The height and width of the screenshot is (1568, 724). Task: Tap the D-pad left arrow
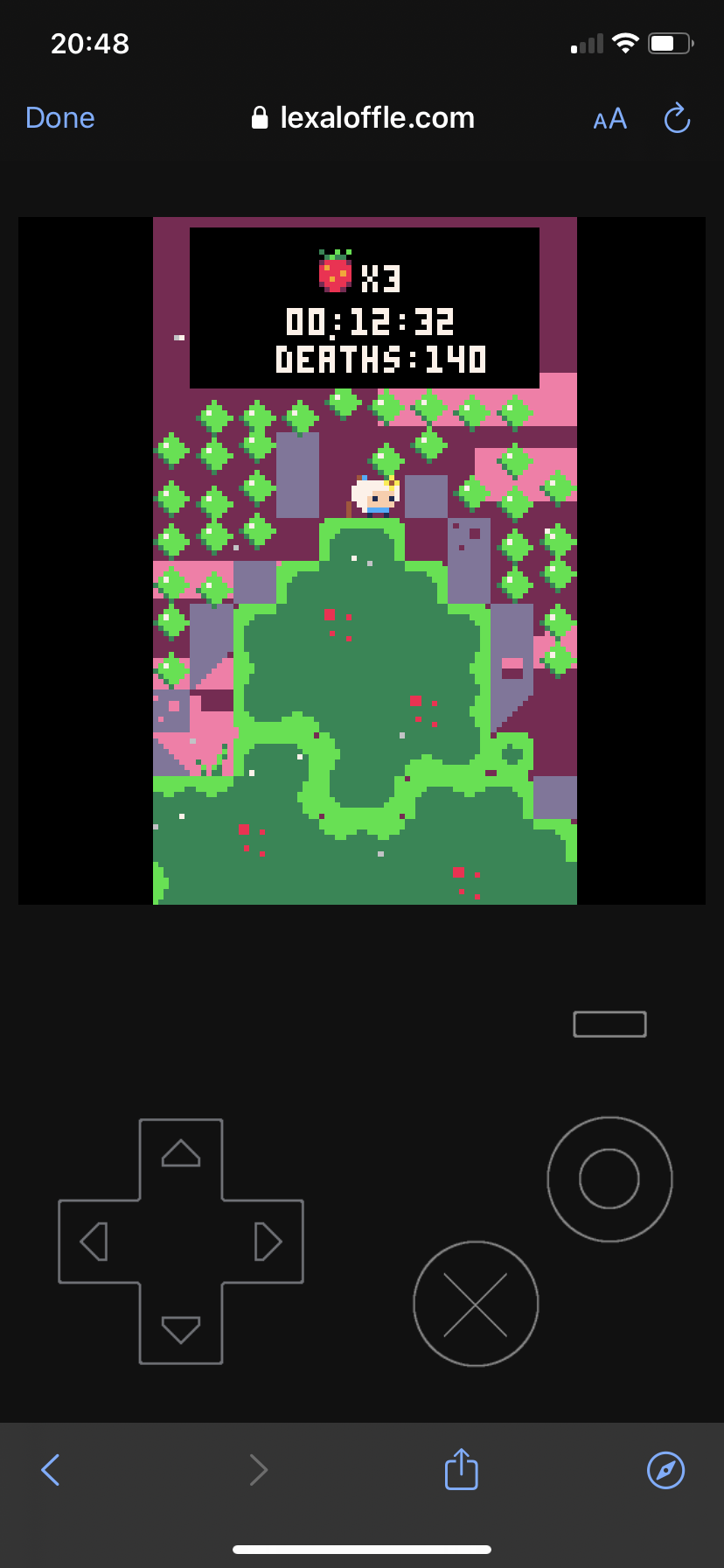pos(94,1241)
